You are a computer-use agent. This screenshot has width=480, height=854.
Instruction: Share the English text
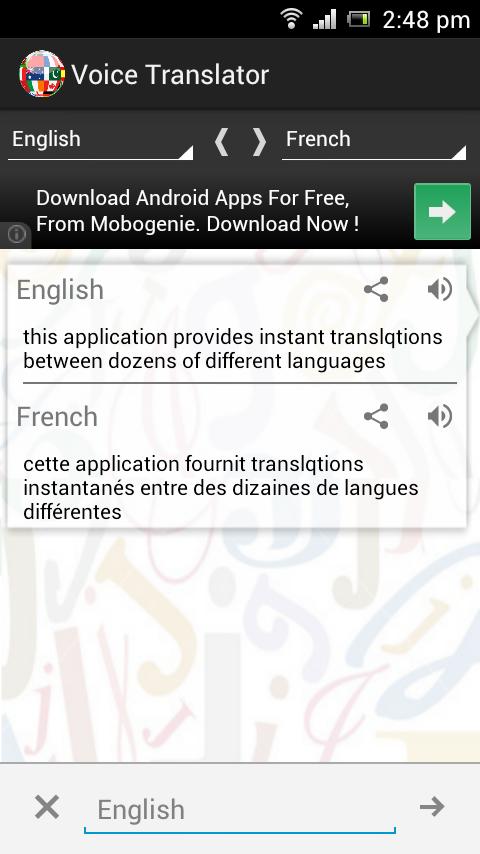tap(376, 289)
